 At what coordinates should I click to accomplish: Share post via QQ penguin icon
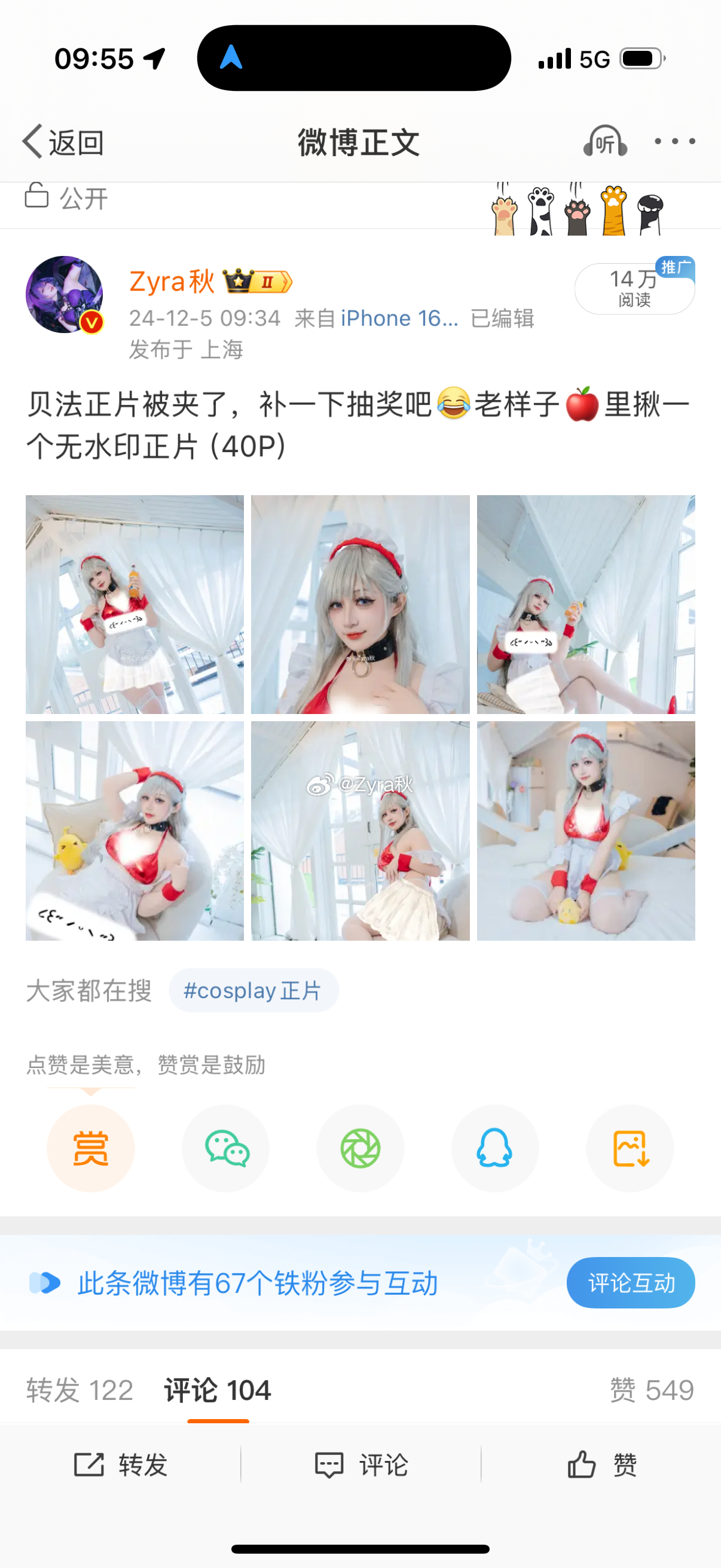494,1148
